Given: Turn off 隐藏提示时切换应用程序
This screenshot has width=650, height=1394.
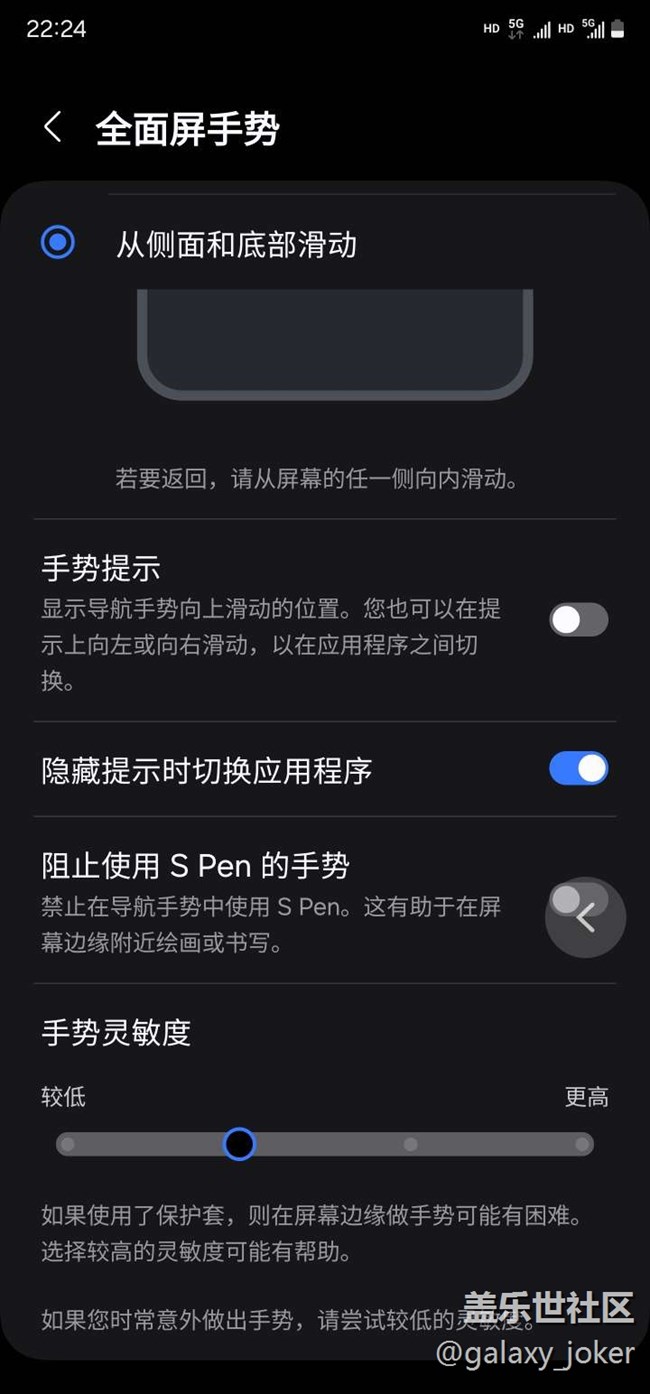Looking at the screenshot, I should pyautogui.click(x=578, y=769).
